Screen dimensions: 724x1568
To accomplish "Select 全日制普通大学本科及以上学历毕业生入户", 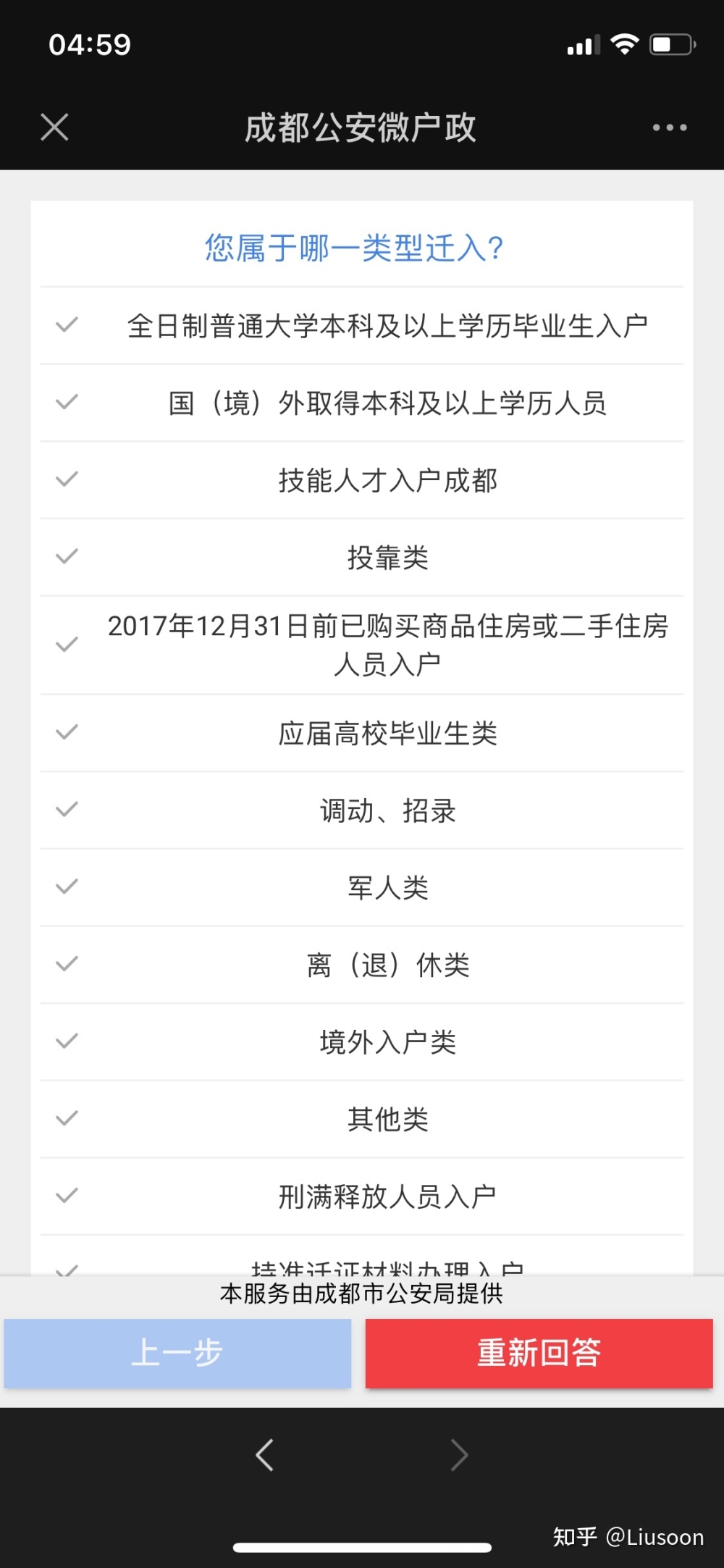I will [362, 326].
